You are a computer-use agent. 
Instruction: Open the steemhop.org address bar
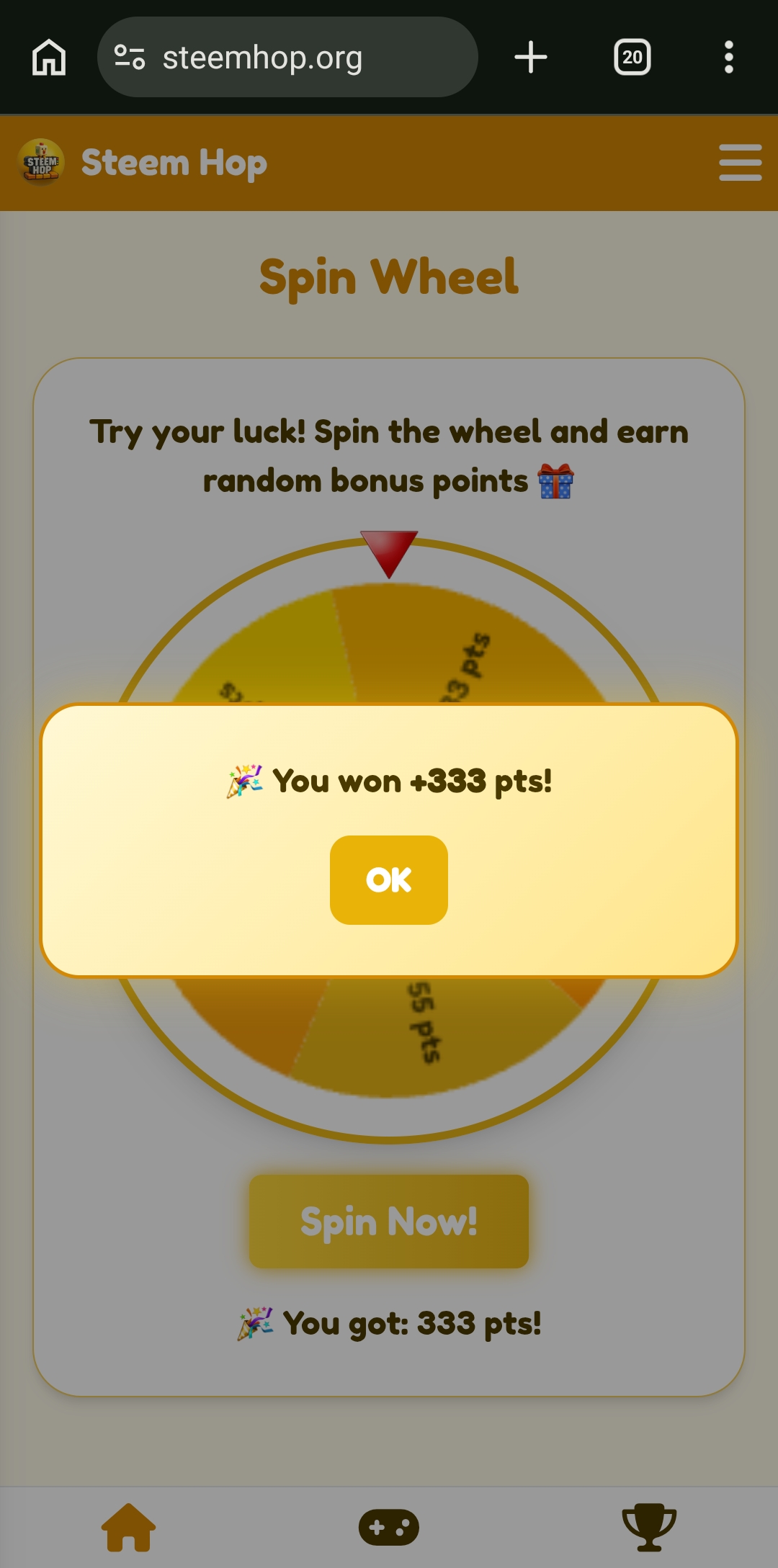coord(287,57)
